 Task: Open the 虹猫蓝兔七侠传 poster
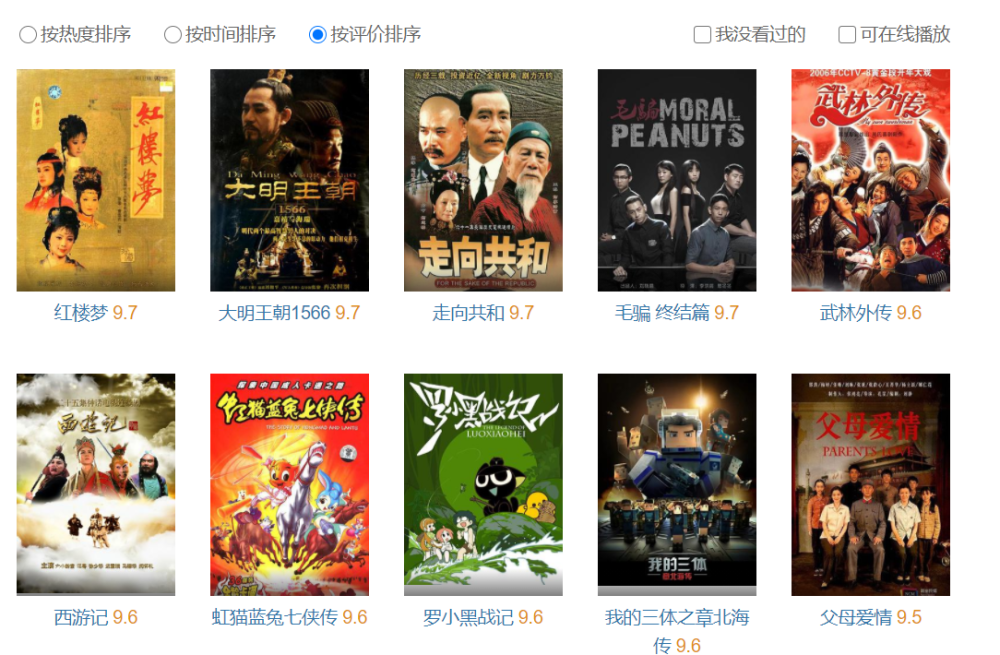(289, 485)
